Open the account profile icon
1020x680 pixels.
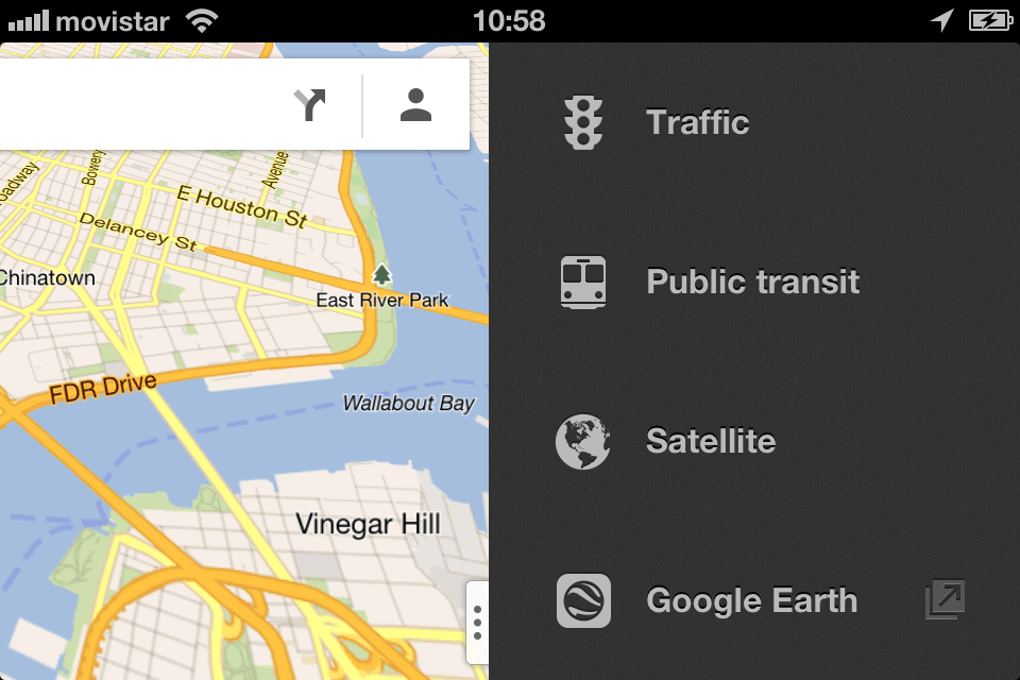[415, 105]
